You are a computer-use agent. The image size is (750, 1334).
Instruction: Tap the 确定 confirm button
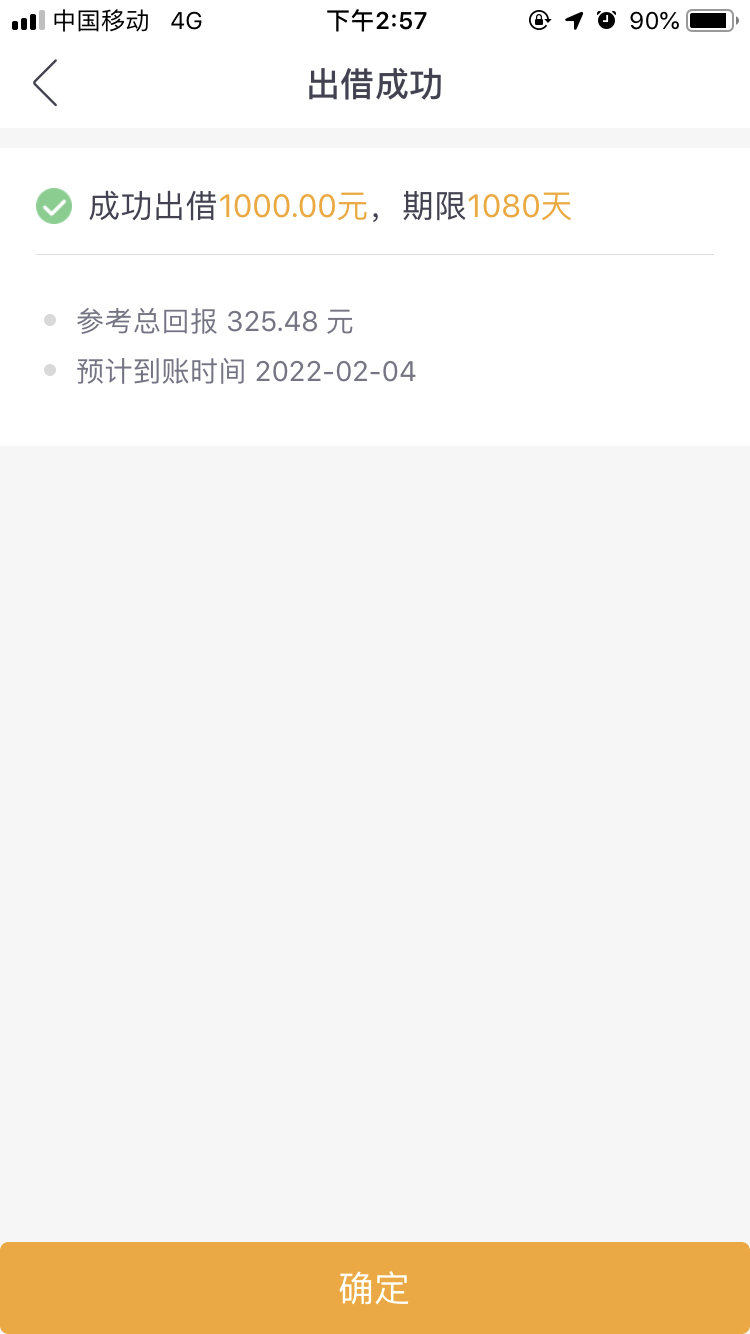click(375, 1288)
